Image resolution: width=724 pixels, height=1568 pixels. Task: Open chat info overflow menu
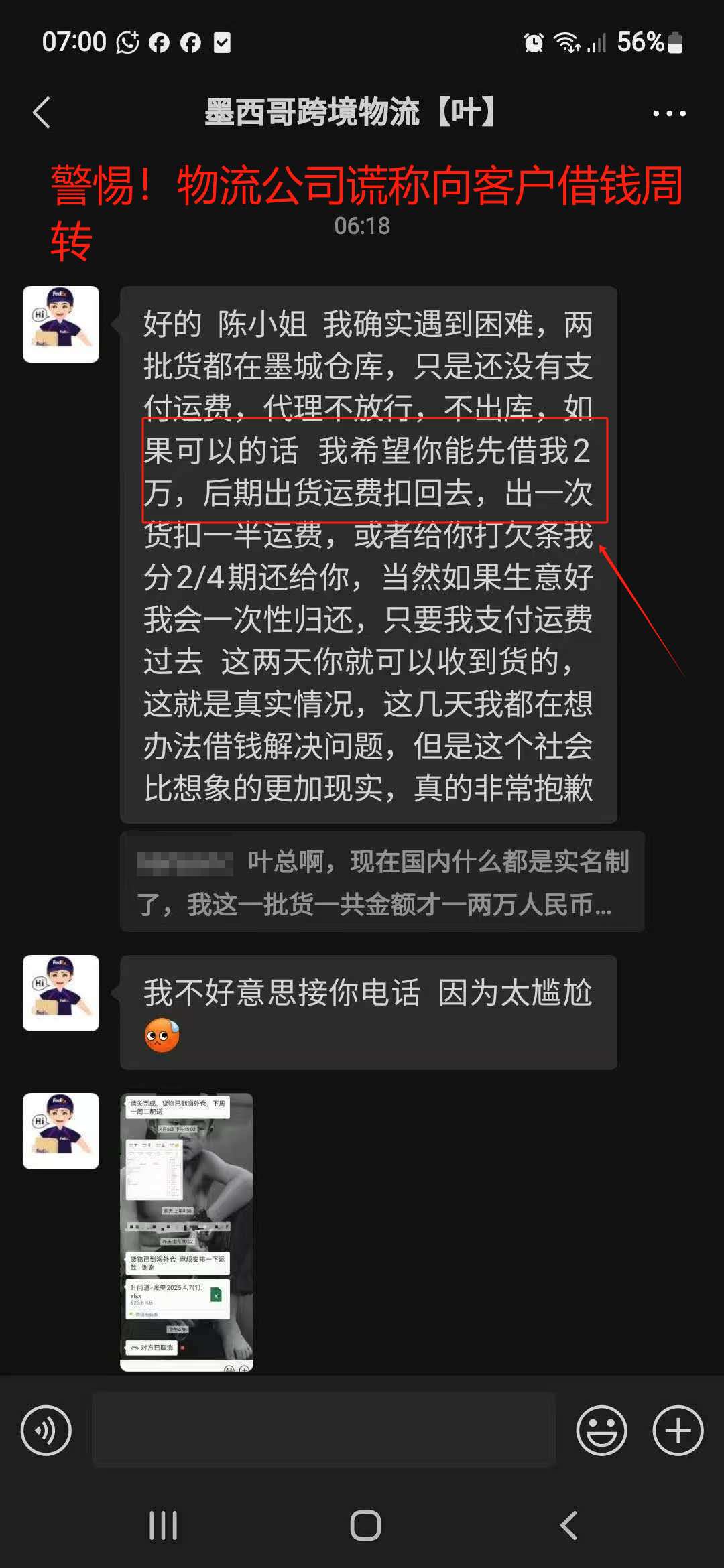click(x=669, y=113)
